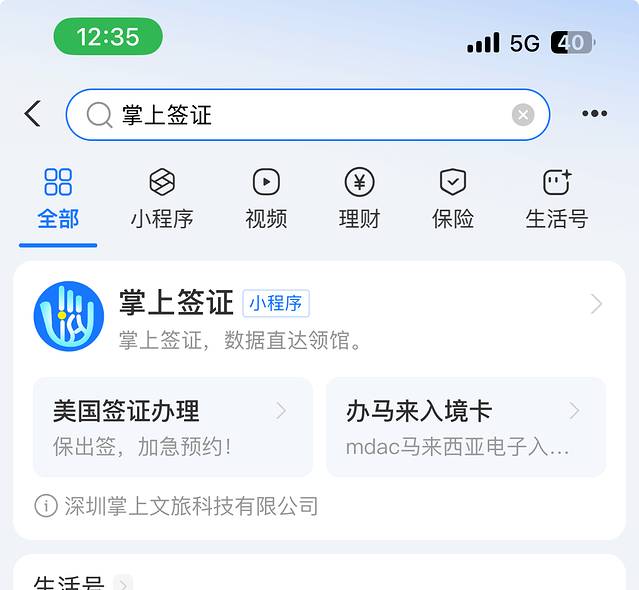Switch to the 视频 tab
Image resolution: width=639 pixels, height=590 pixels.
pos(266,200)
